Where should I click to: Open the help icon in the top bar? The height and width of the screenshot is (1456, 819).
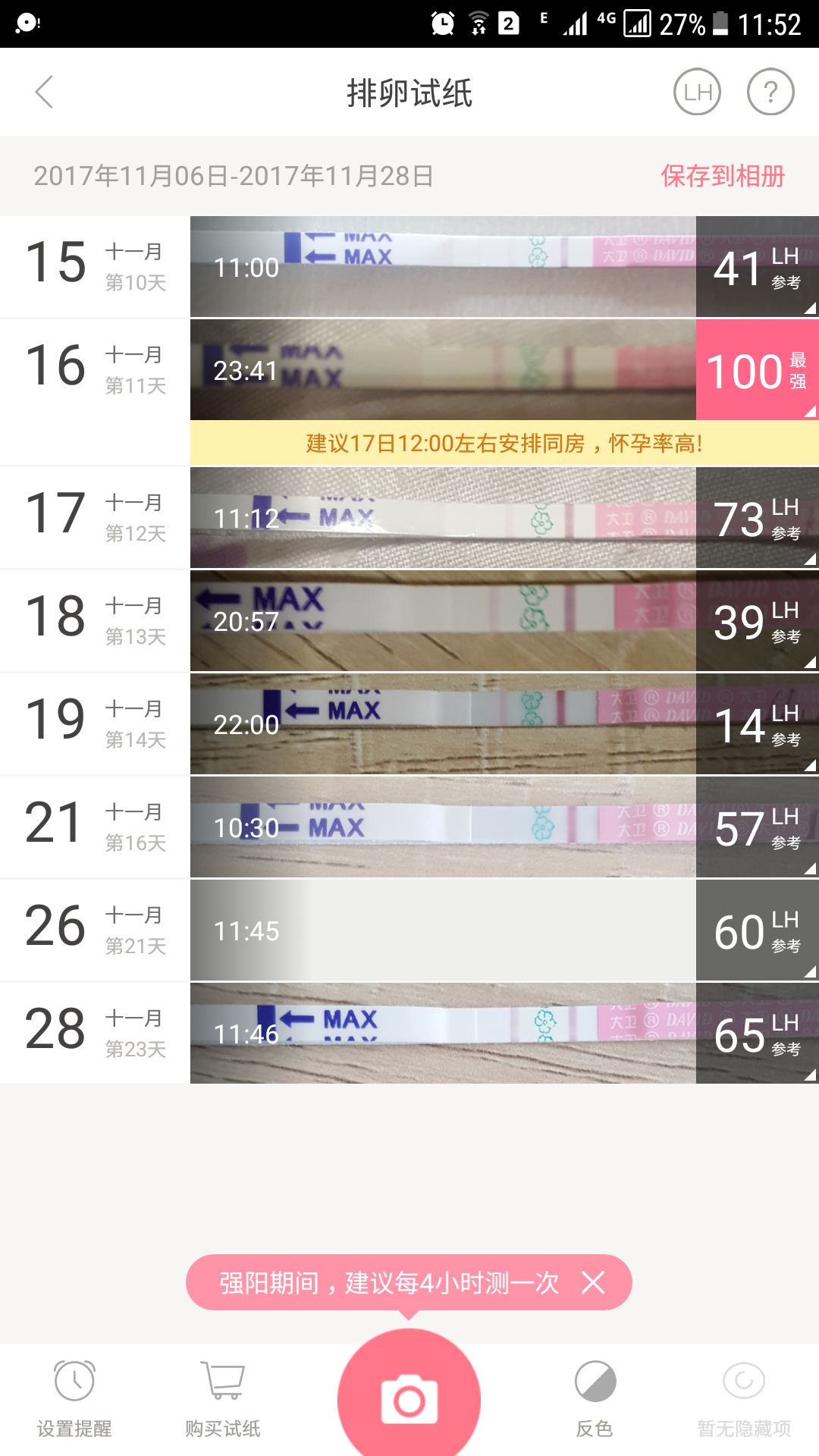click(x=770, y=92)
